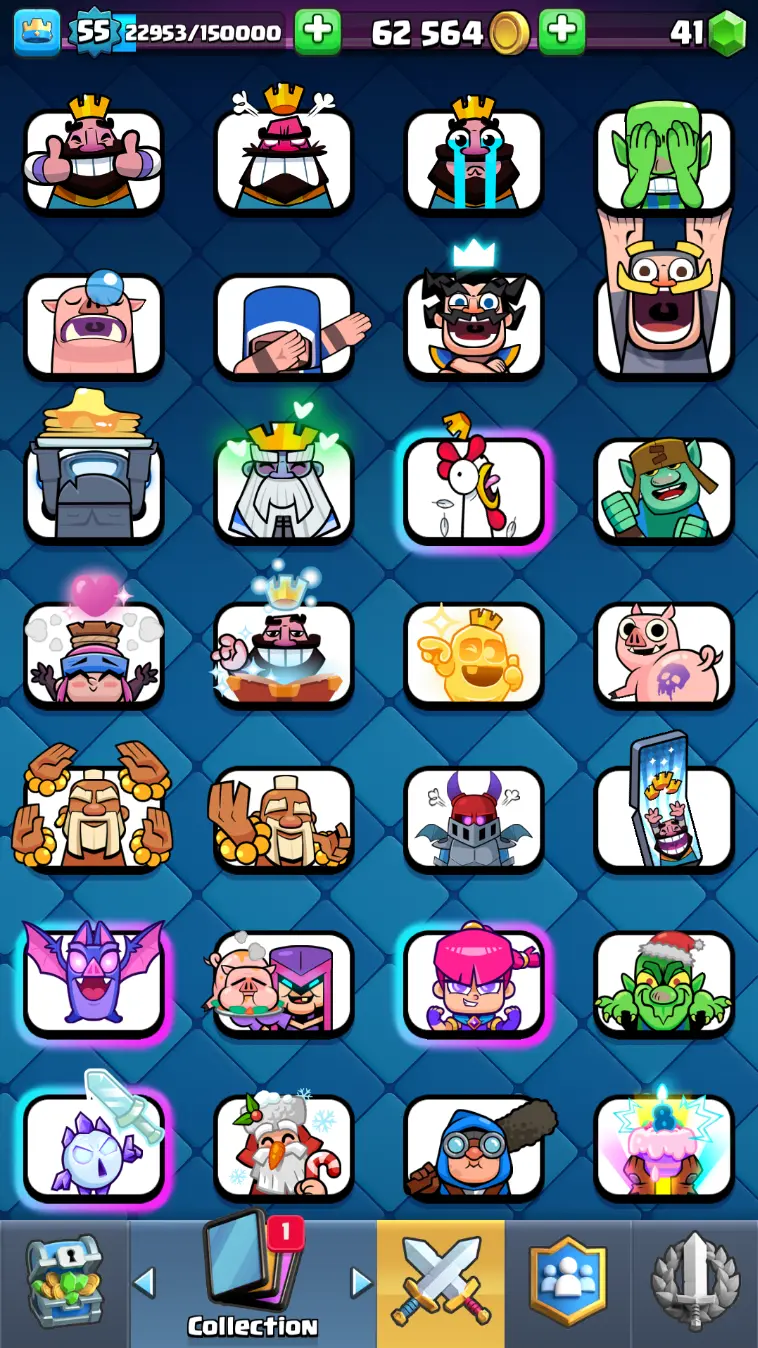Pick the purple bat emote
Viewport: 758px width, 1348px height.
pos(93,982)
